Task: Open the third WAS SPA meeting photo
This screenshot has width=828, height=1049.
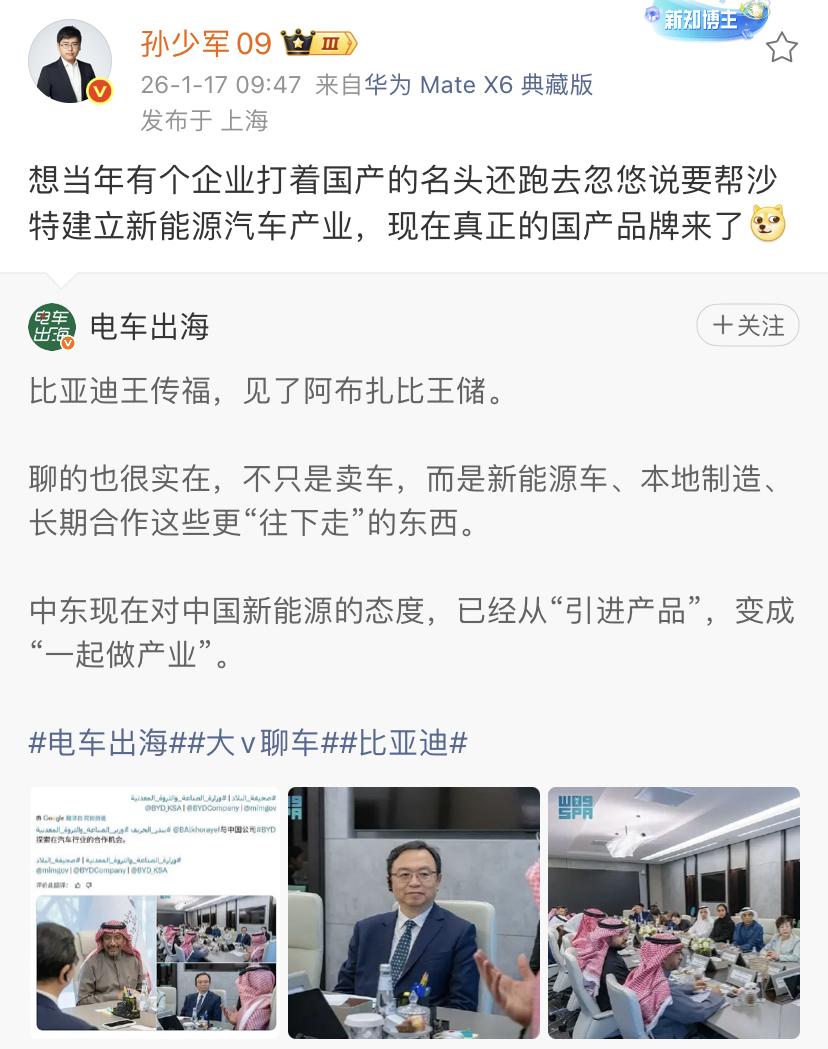Action: coord(673,912)
